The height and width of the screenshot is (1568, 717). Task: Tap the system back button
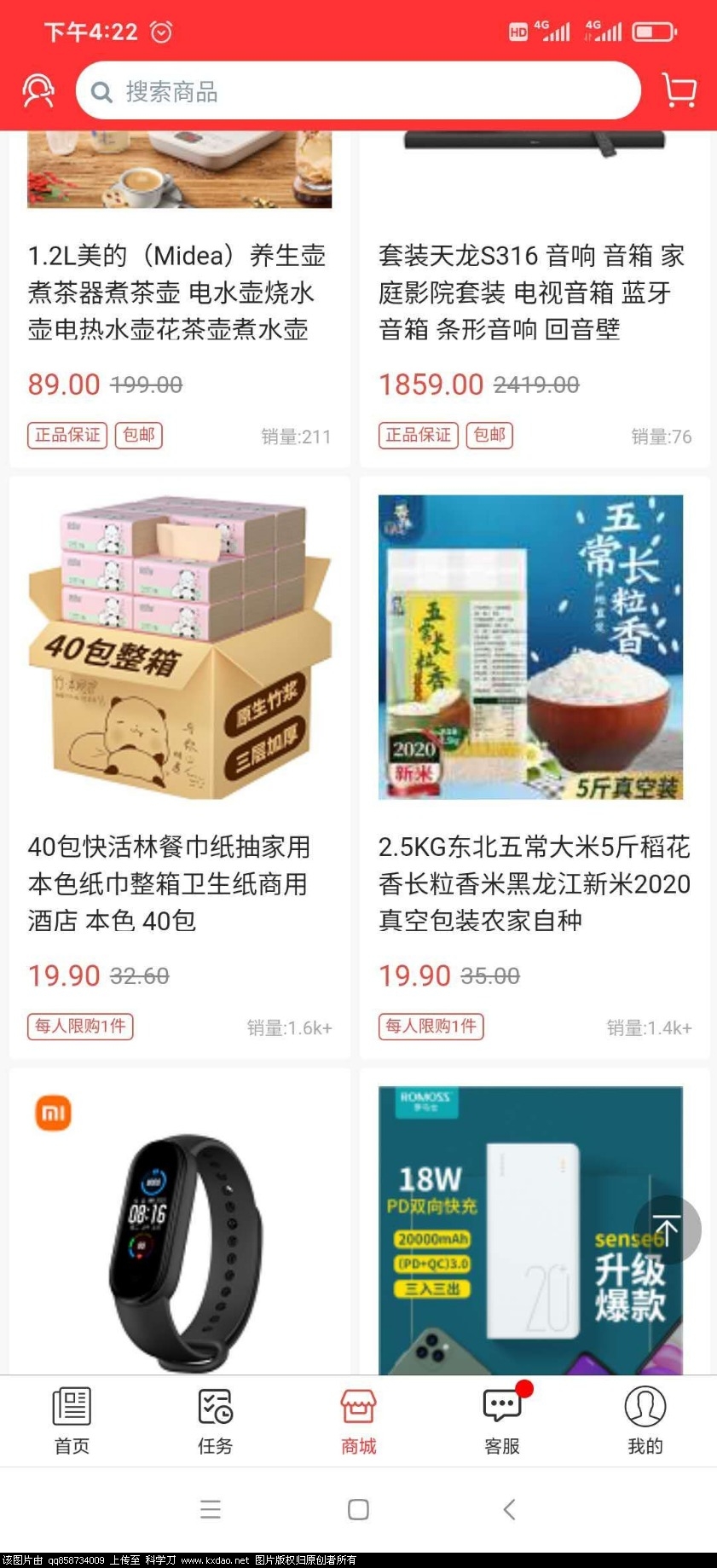509,1510
